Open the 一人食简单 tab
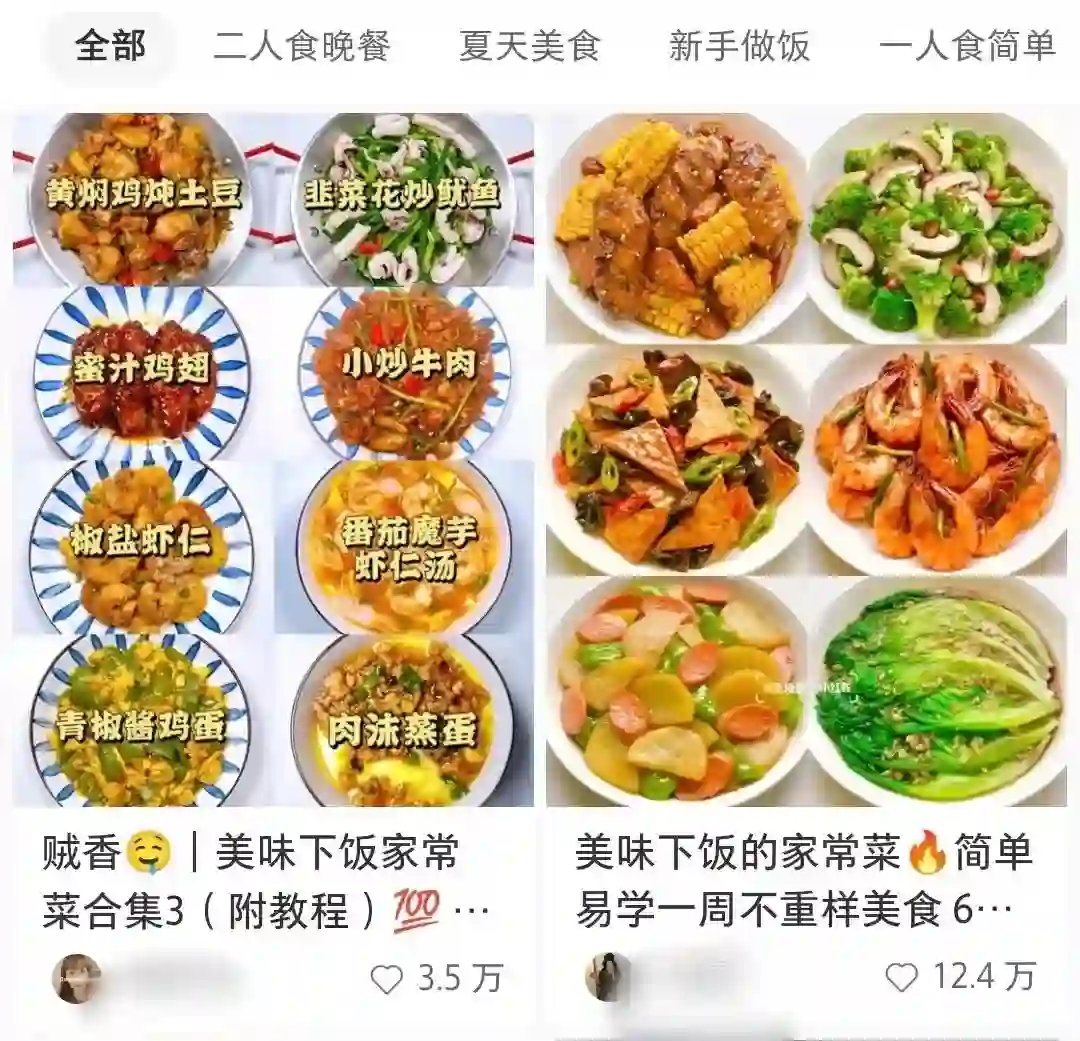This screenshot has width=1080, height=1041. (967, 46)
